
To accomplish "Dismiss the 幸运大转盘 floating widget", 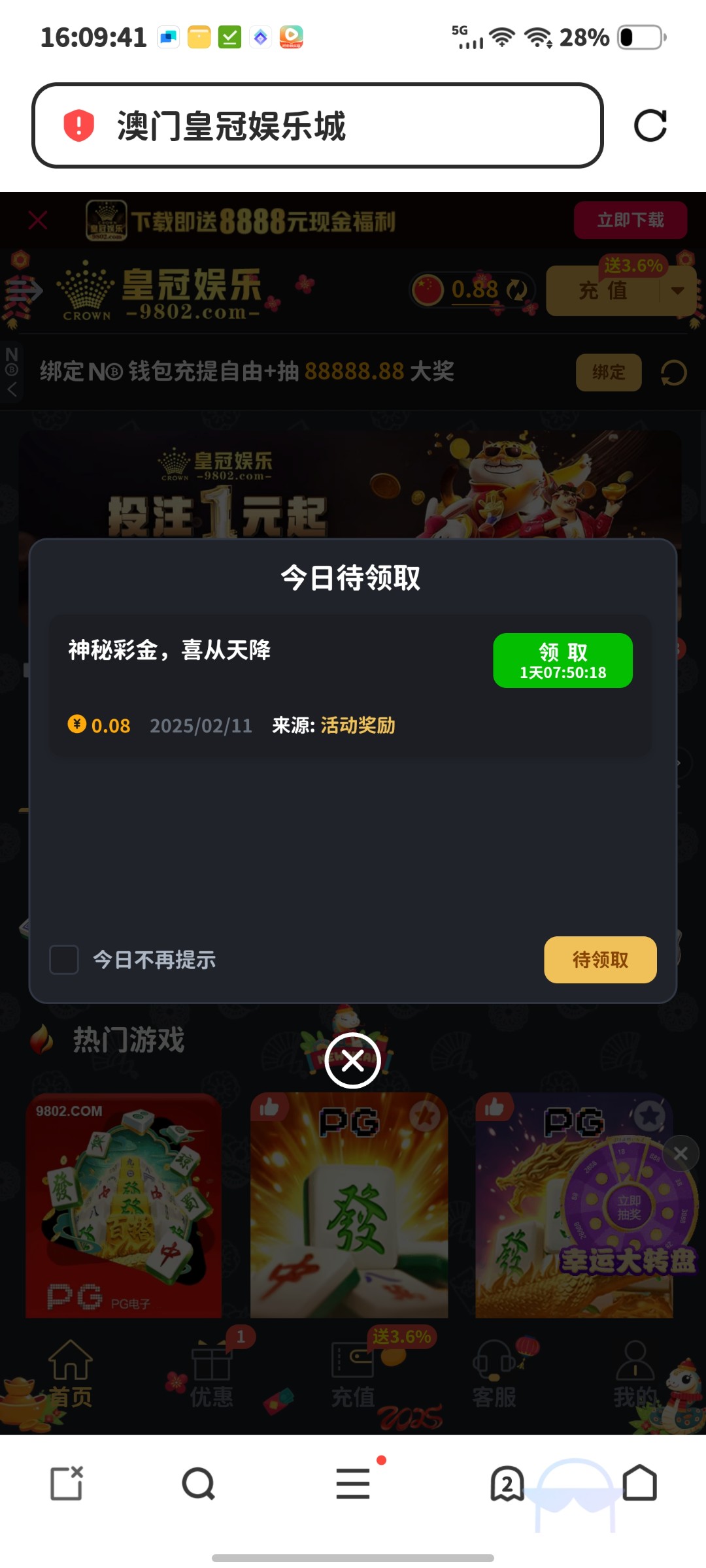I will tap(681, 1154).
